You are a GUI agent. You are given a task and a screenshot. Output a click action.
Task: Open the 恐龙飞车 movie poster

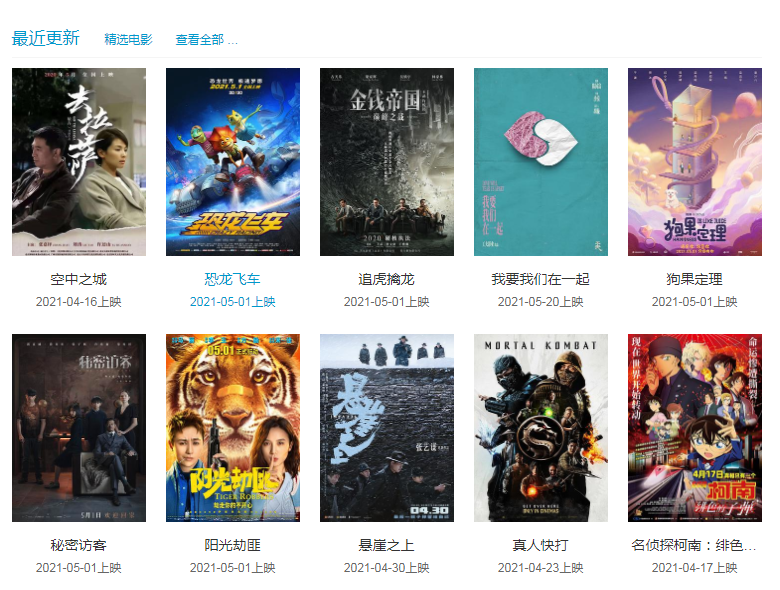coord(233,162)
